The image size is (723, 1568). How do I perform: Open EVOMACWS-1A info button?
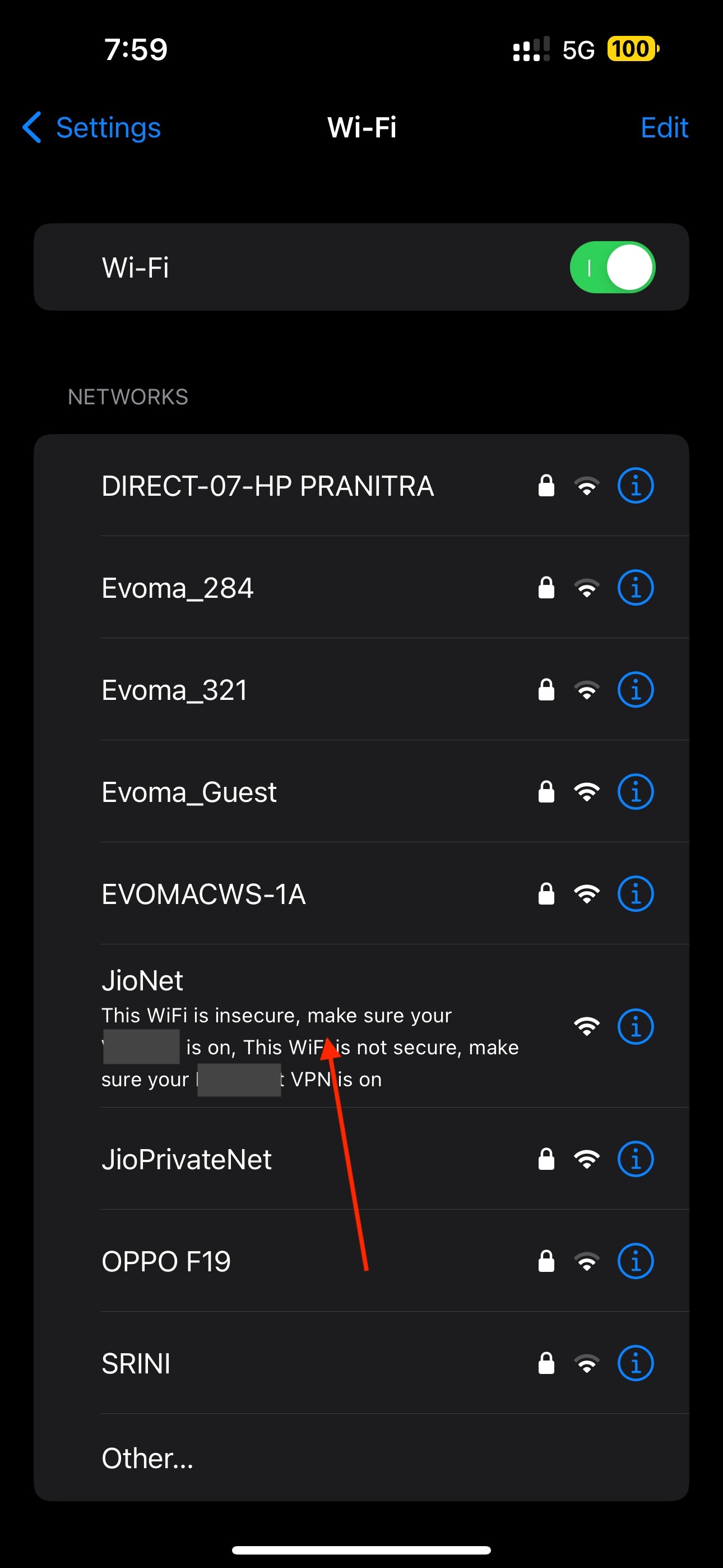[x=636, y=894]
